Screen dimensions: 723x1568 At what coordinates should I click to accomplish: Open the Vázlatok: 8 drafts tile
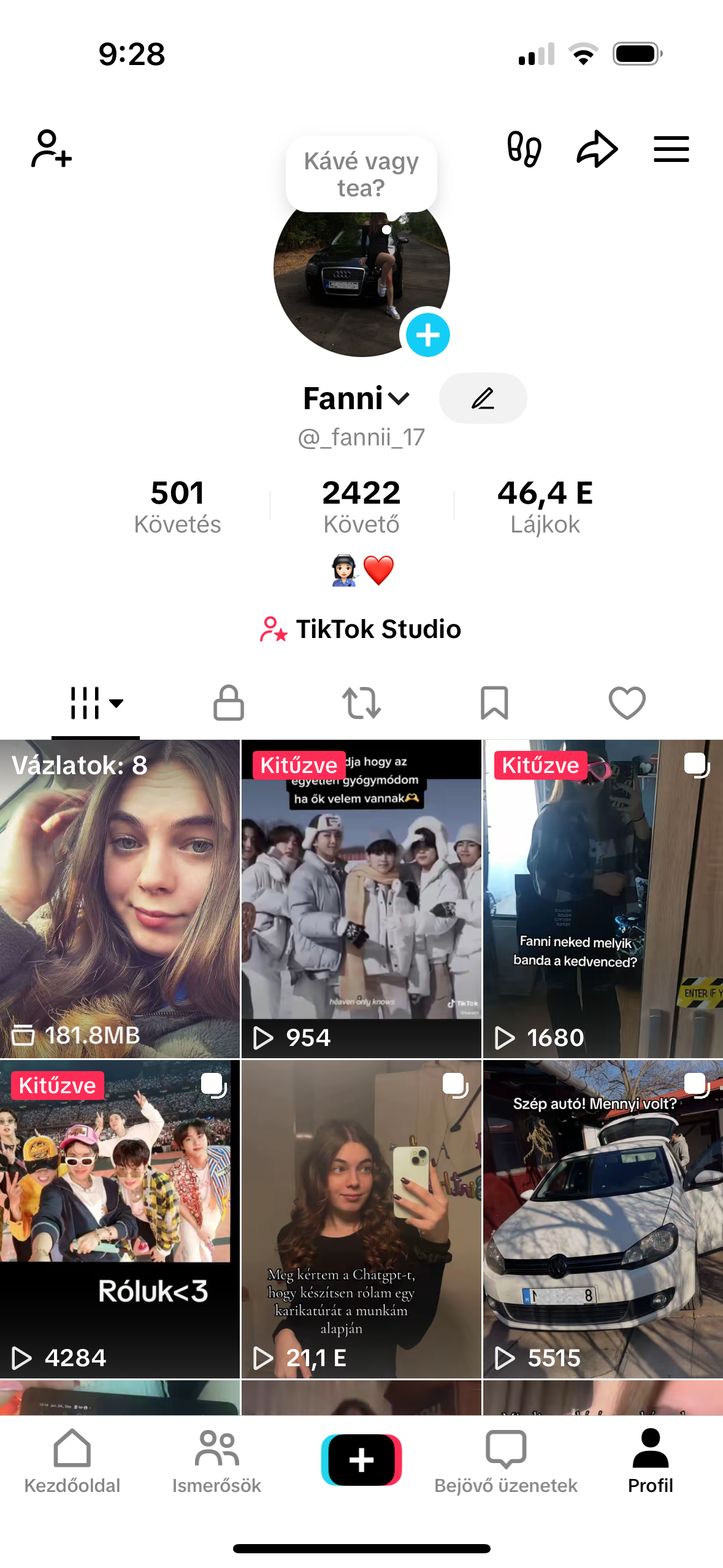click(x=120, y=899)
